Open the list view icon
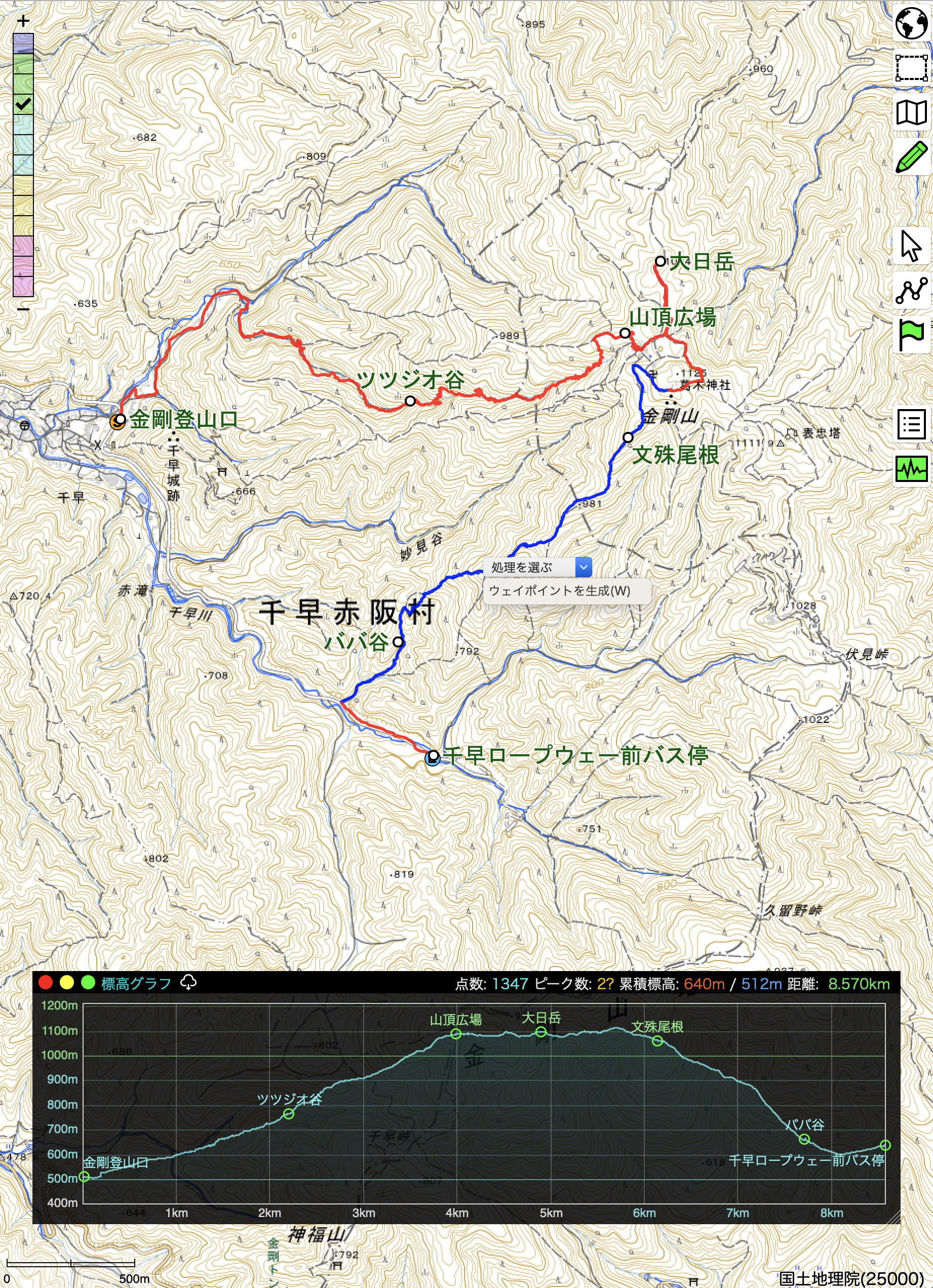933x1288 pixels. pos(911,424)
